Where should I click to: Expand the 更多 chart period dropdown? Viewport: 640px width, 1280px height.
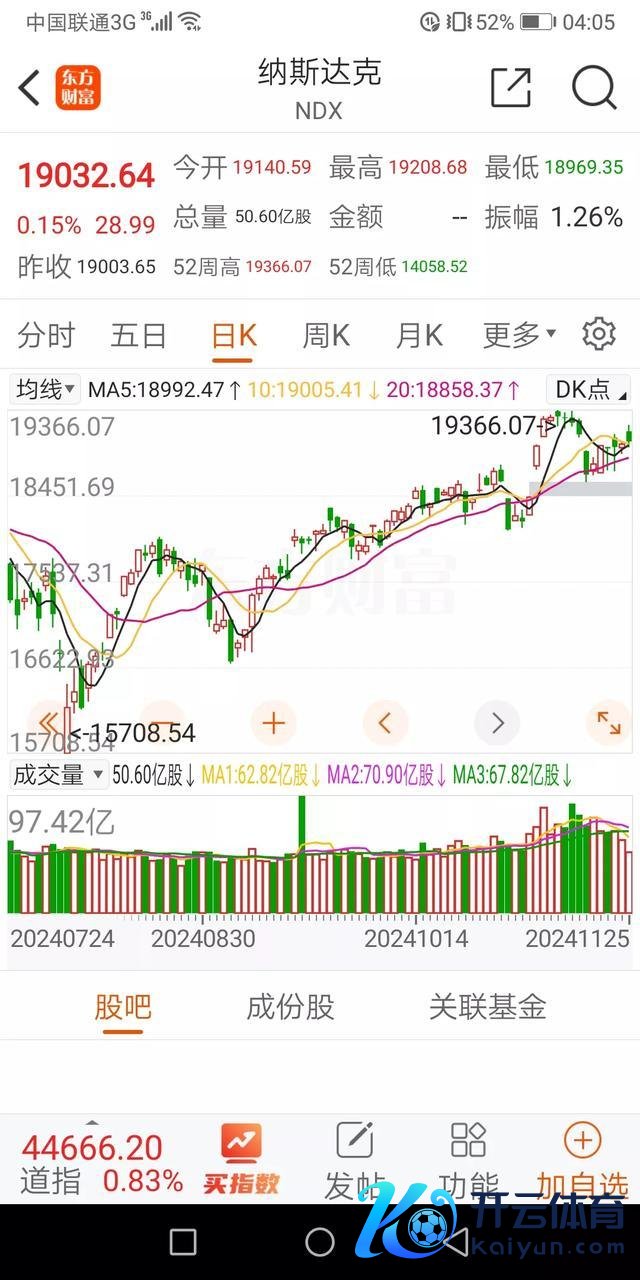[519, 335]
